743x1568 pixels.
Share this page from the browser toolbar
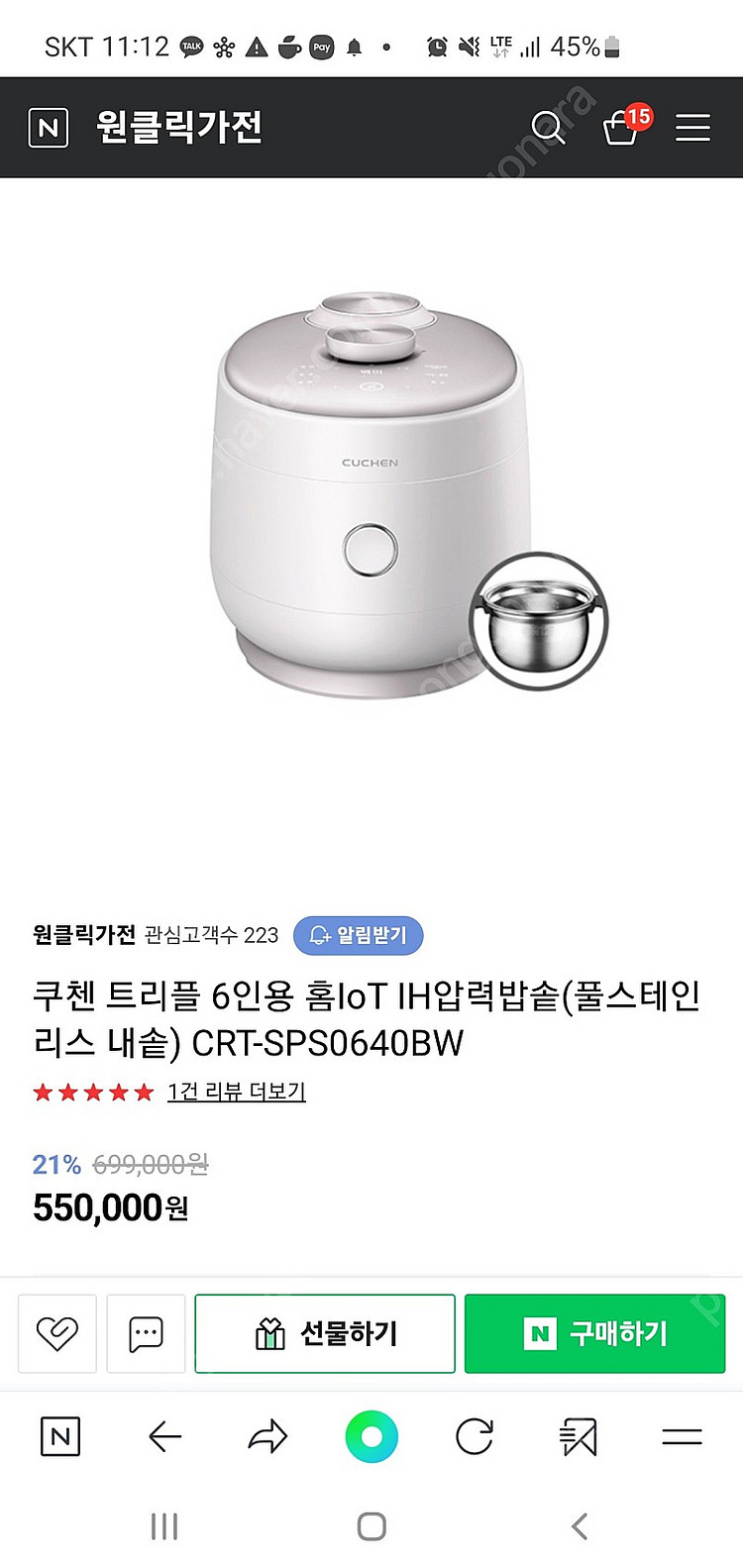coord(267,1437)
